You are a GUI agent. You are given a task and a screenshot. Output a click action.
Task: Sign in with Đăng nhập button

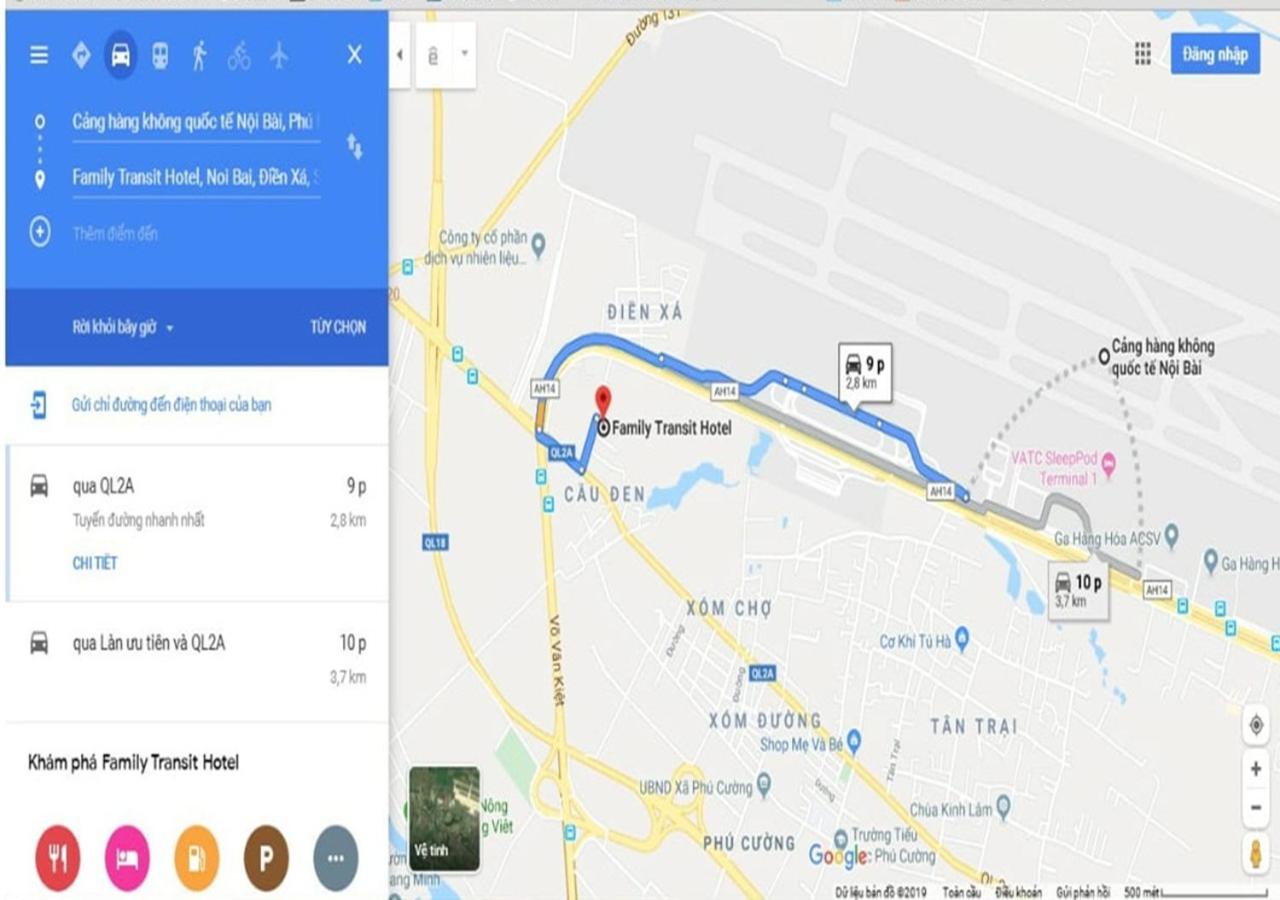point(1215,54)
